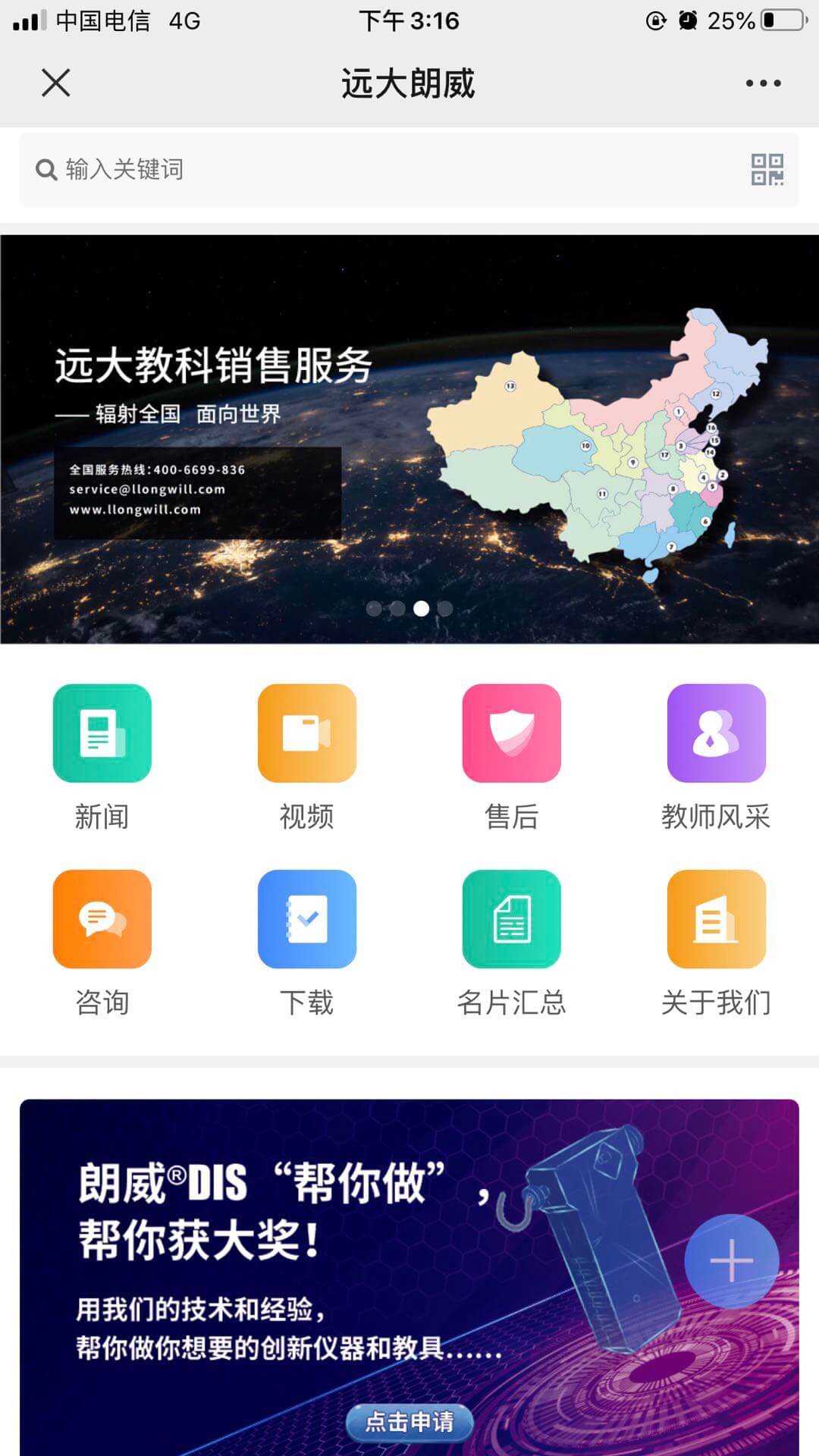Close the 远大朗威 page
Viewport: 819px width, 1456px height.
point(55,83)
